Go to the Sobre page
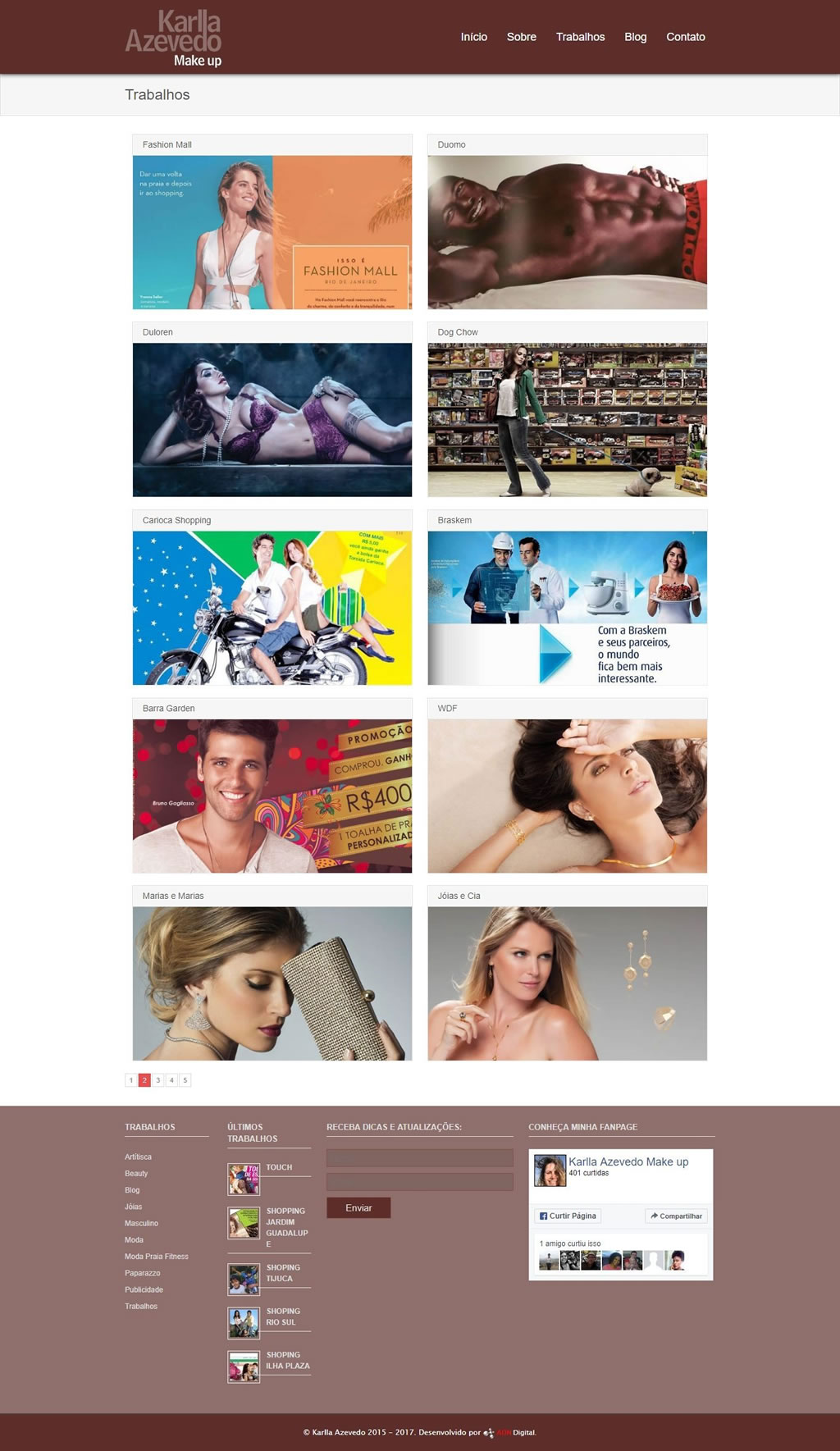The image size is (840, 1451). pos(521,37)
